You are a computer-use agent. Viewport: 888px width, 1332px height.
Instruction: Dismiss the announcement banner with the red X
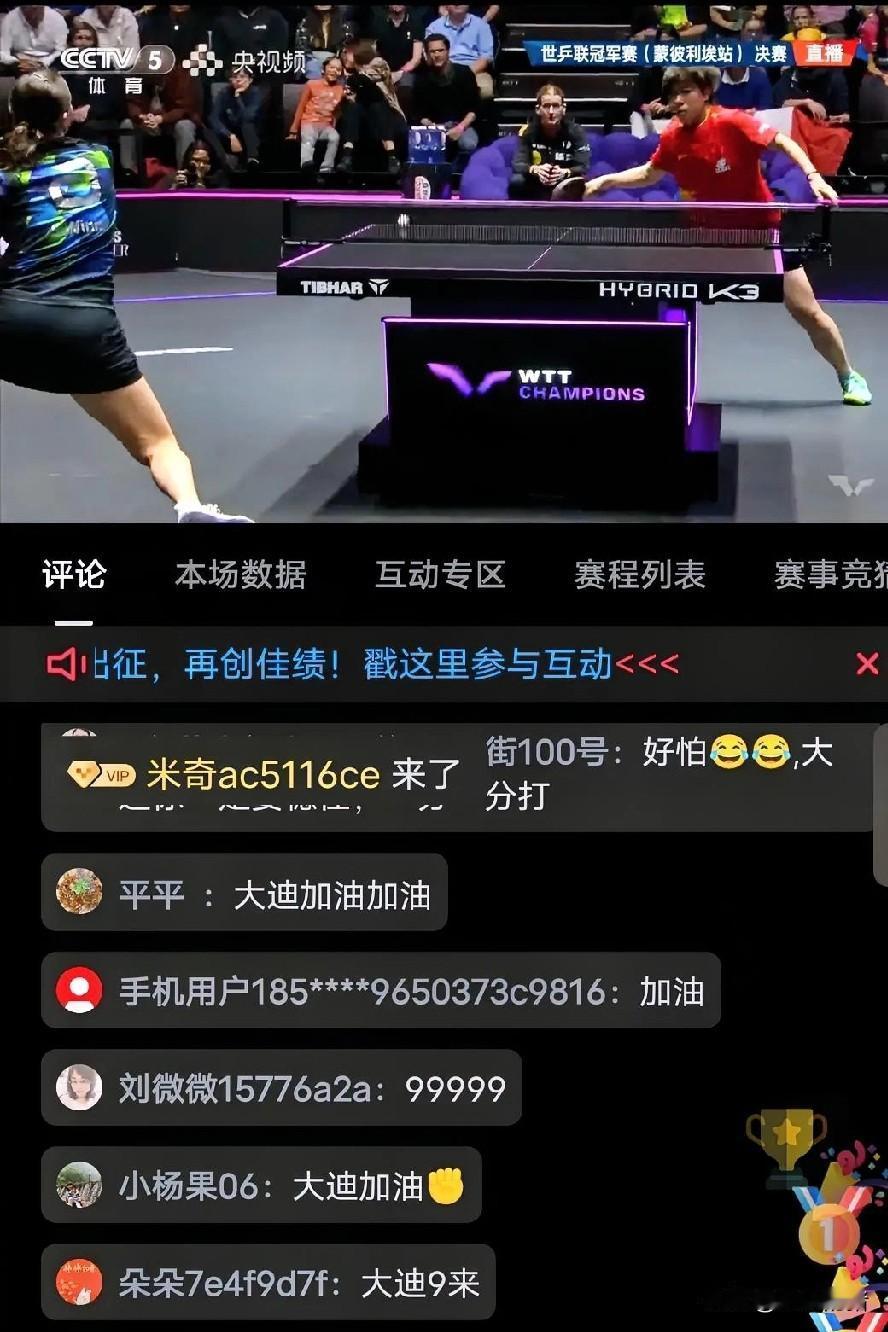(866, 662)
